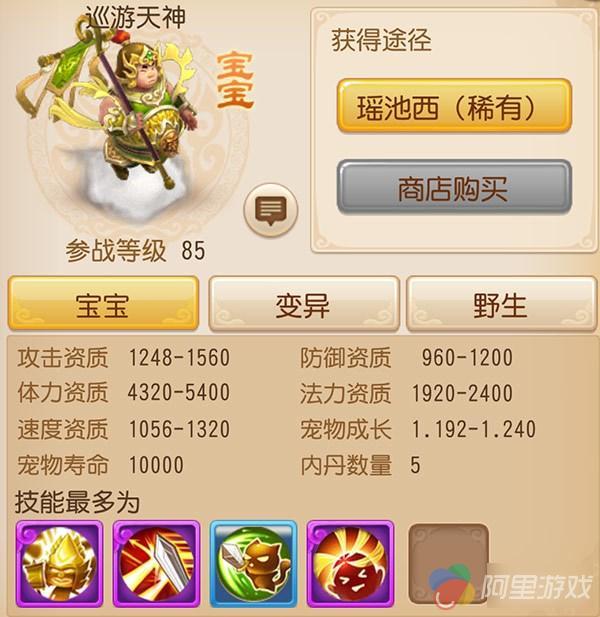View the sword slash skill icon
Screen dimensions: 600x617
pyautogui.click(x=154, y=565)
